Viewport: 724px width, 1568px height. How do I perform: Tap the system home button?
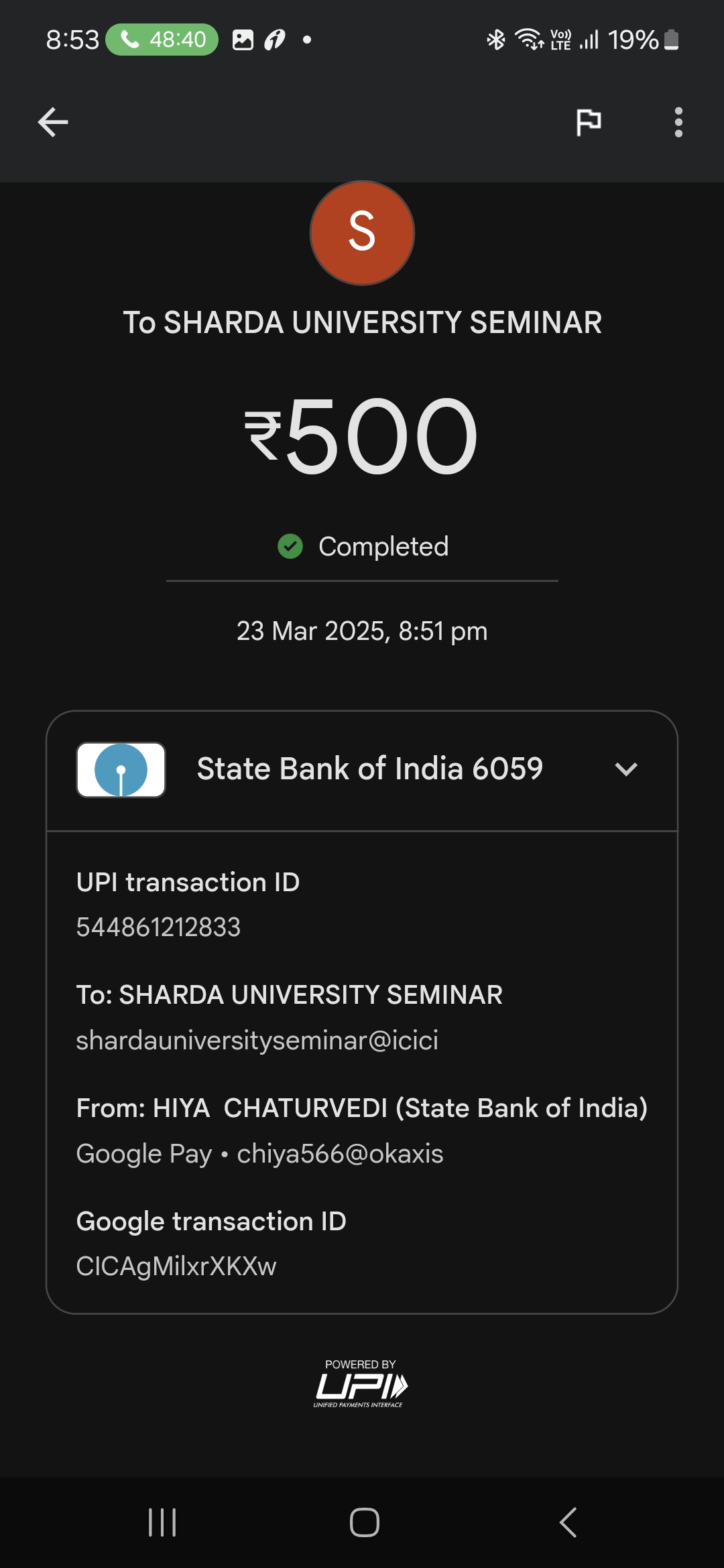365,1522
